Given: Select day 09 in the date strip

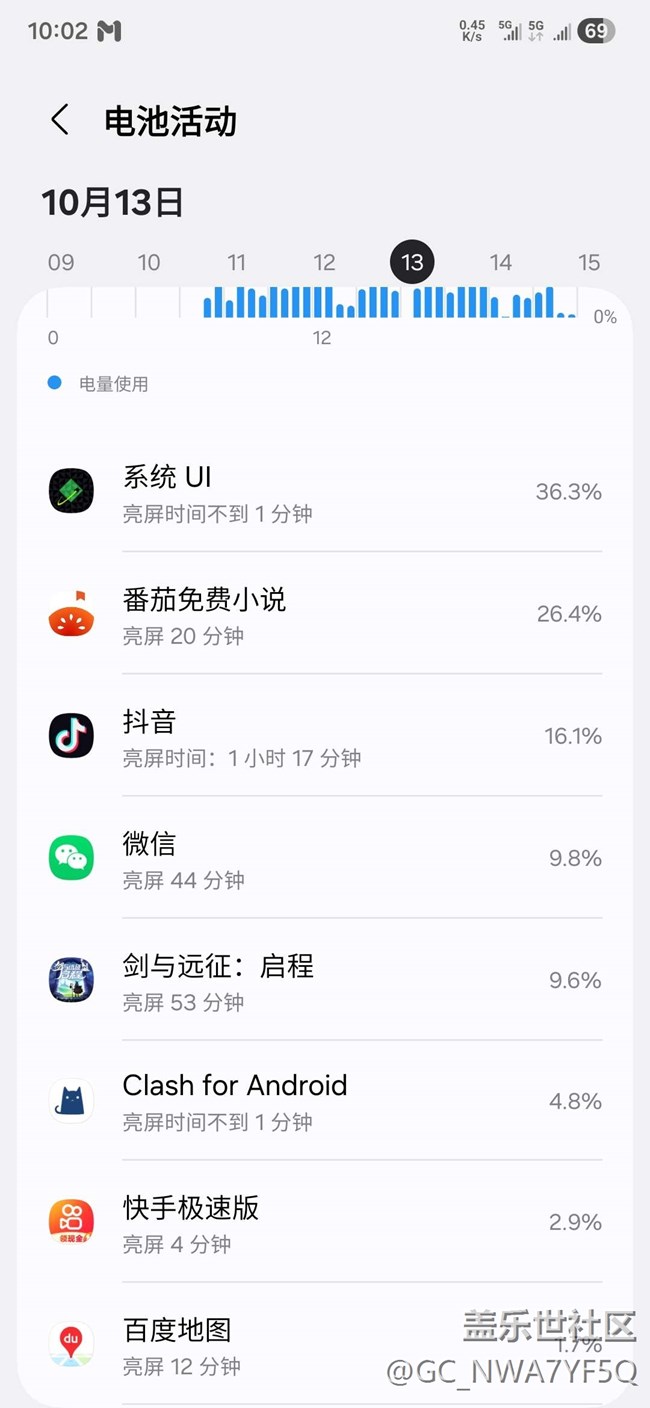Looking at the screenshot, I should tap(61, 263).
